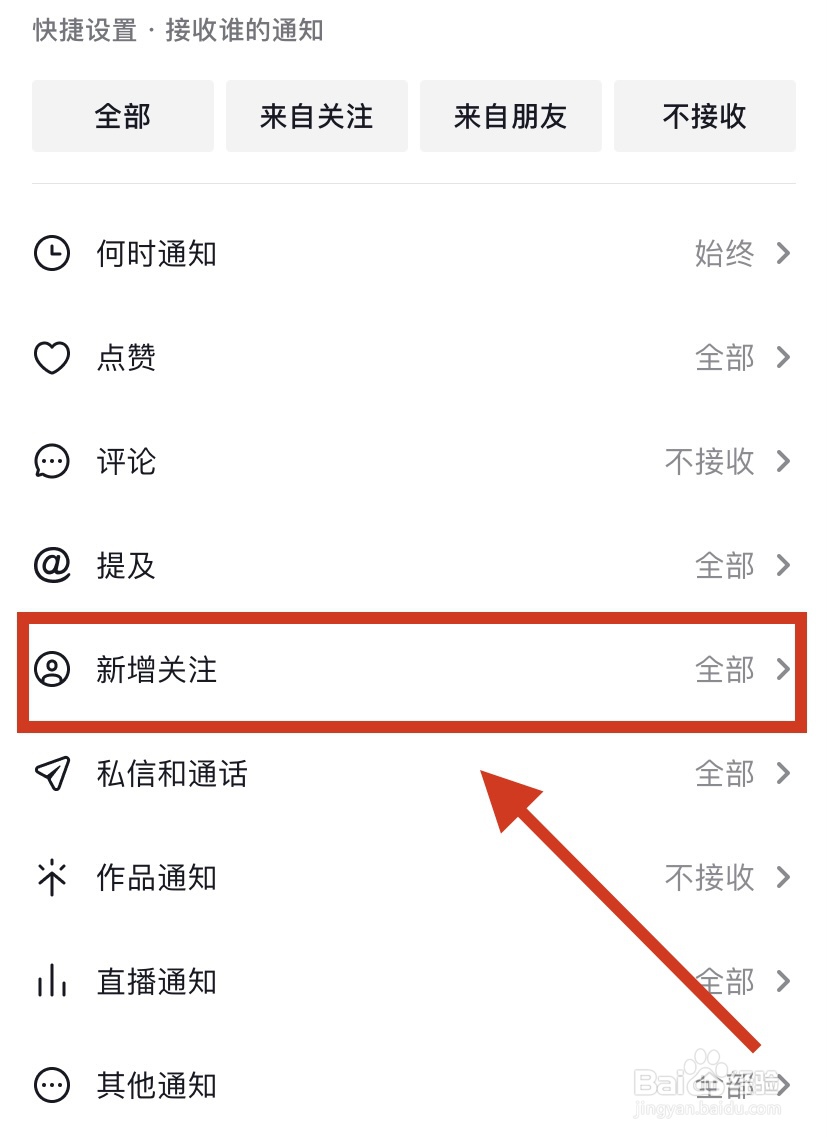Screen dimensions: 827x1137
Task: Click the bar chart icon beside 直播通知
Action: [52, 982]
